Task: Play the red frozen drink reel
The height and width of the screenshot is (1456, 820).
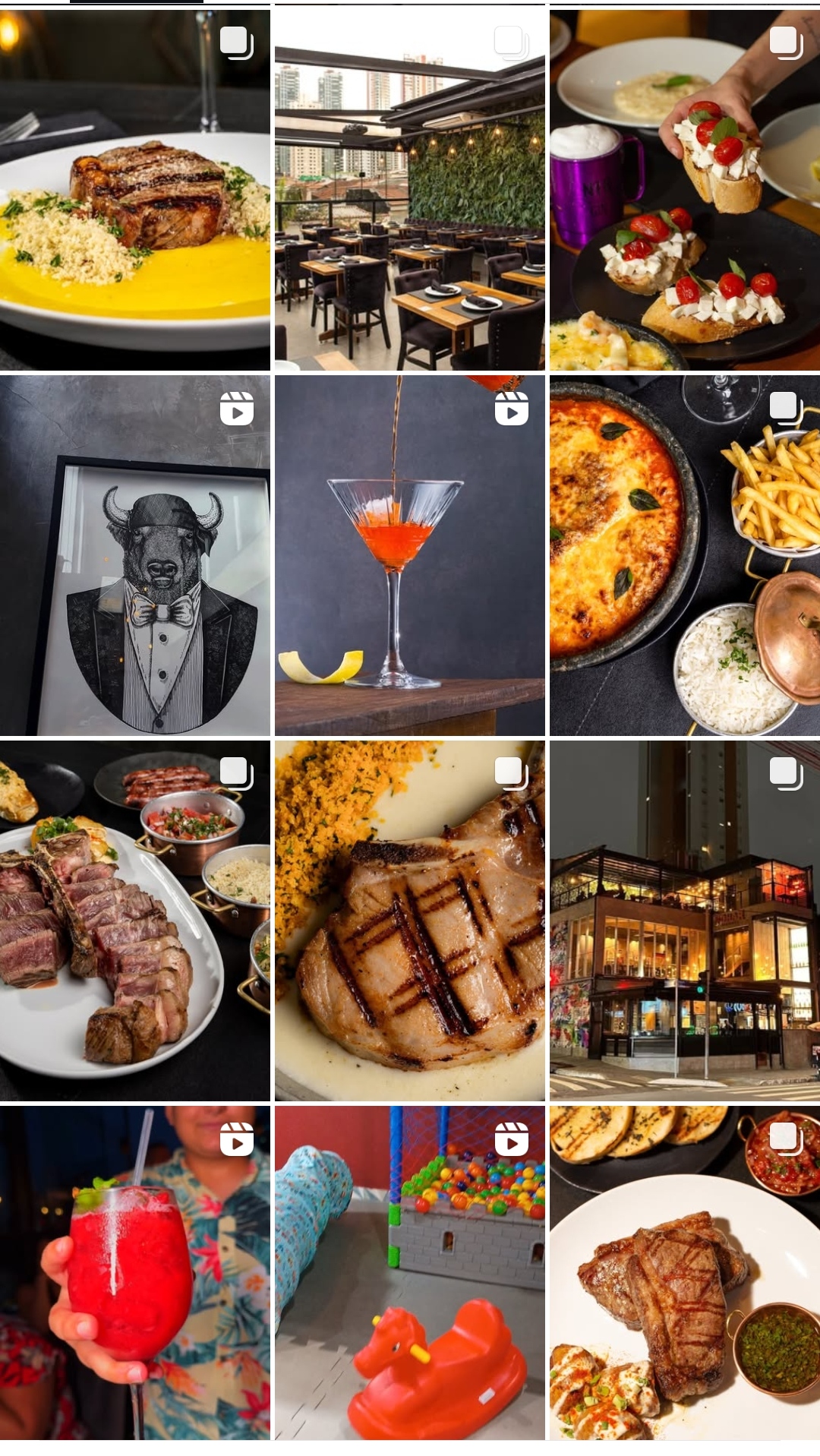Action: (135, 1272)
